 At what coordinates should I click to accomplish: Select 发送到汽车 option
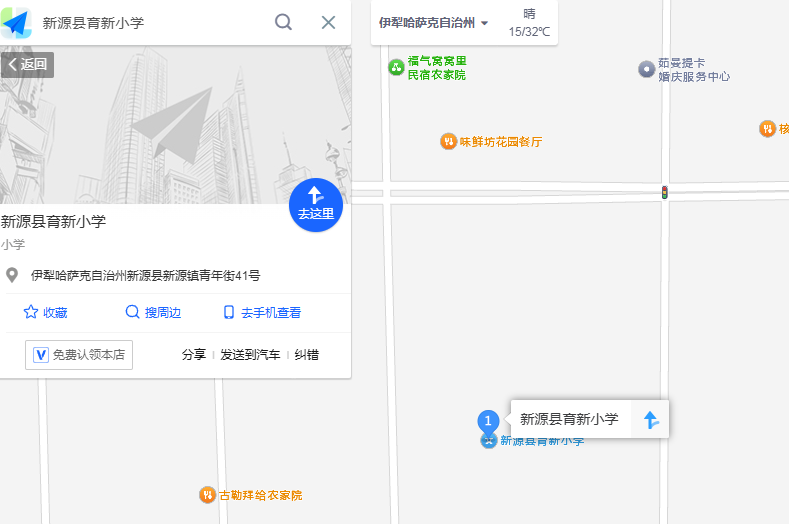pos(250,354)
